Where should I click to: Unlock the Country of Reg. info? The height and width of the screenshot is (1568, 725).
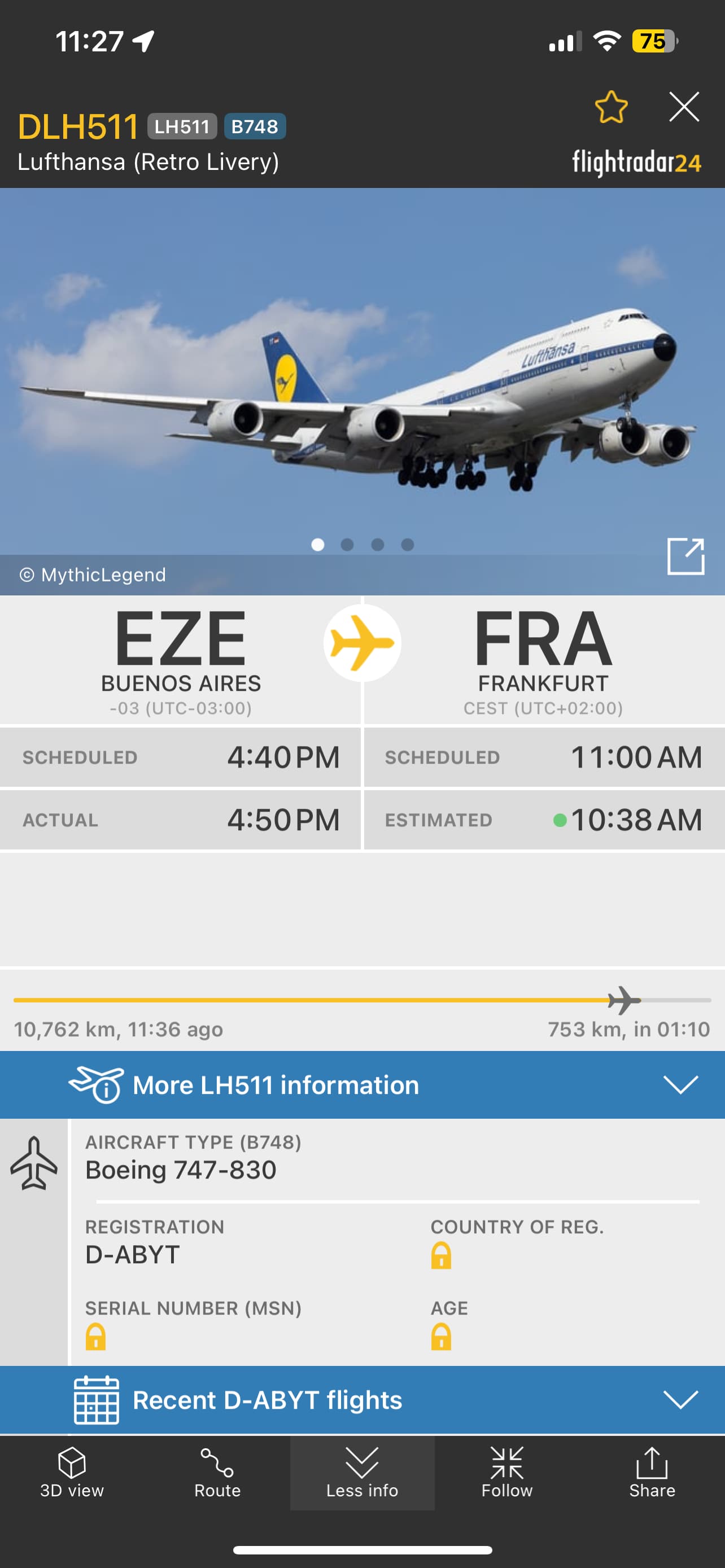pos(441,1255)
